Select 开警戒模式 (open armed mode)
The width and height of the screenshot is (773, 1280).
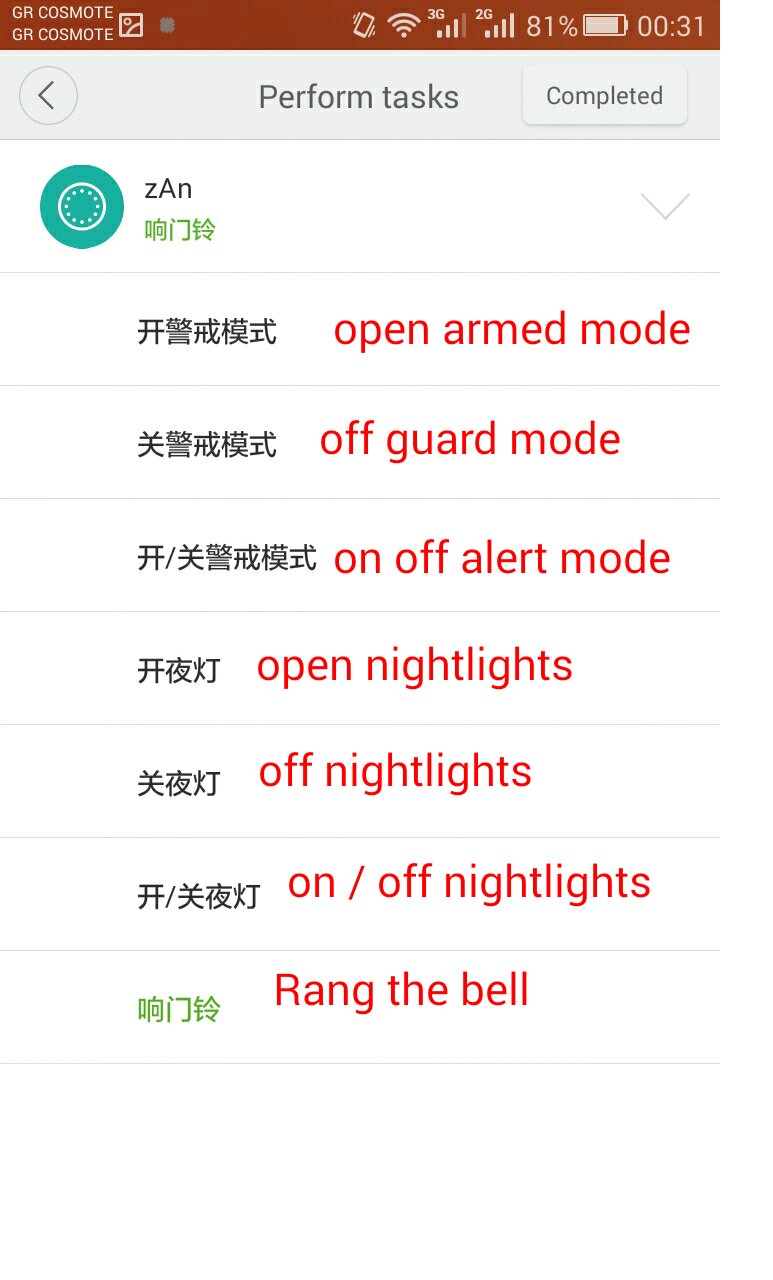pos(207,332)
